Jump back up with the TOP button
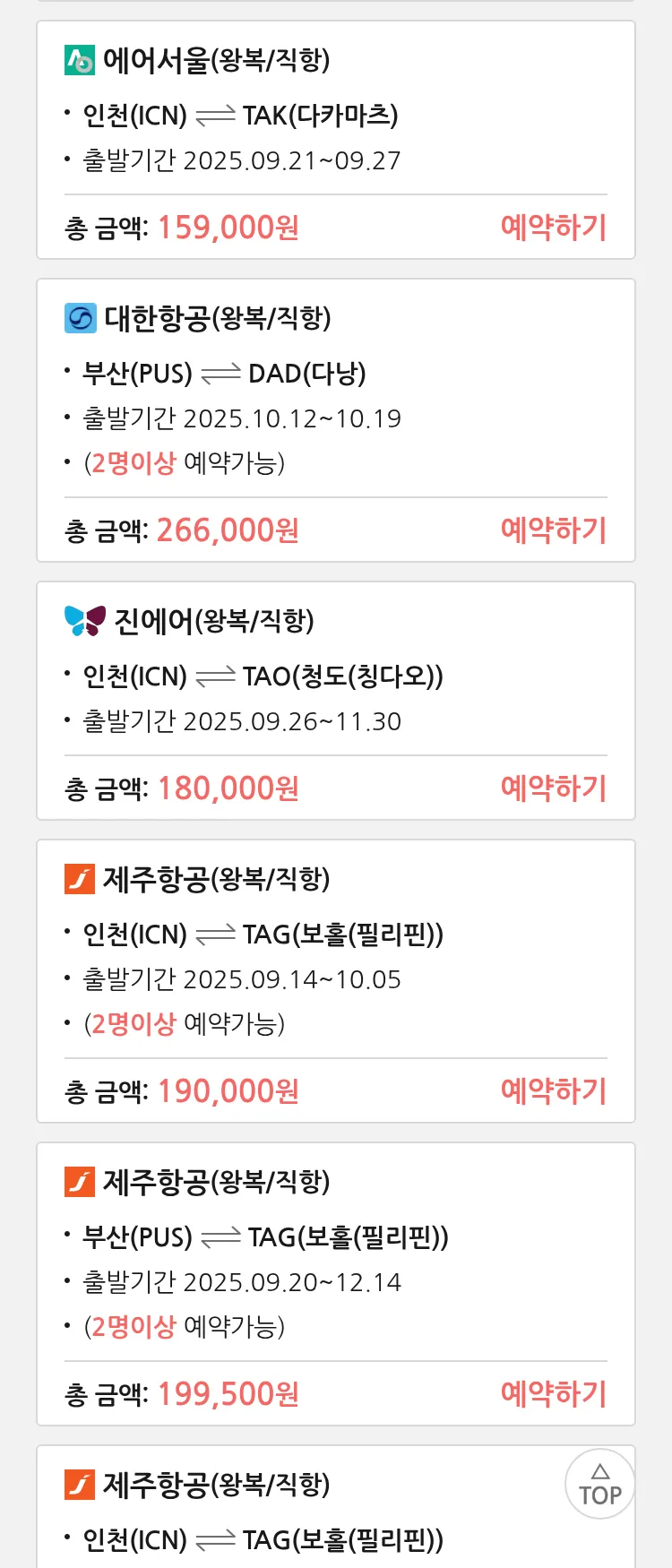Viewport: 672px width, 1568px height. (x=599, y=1484)
